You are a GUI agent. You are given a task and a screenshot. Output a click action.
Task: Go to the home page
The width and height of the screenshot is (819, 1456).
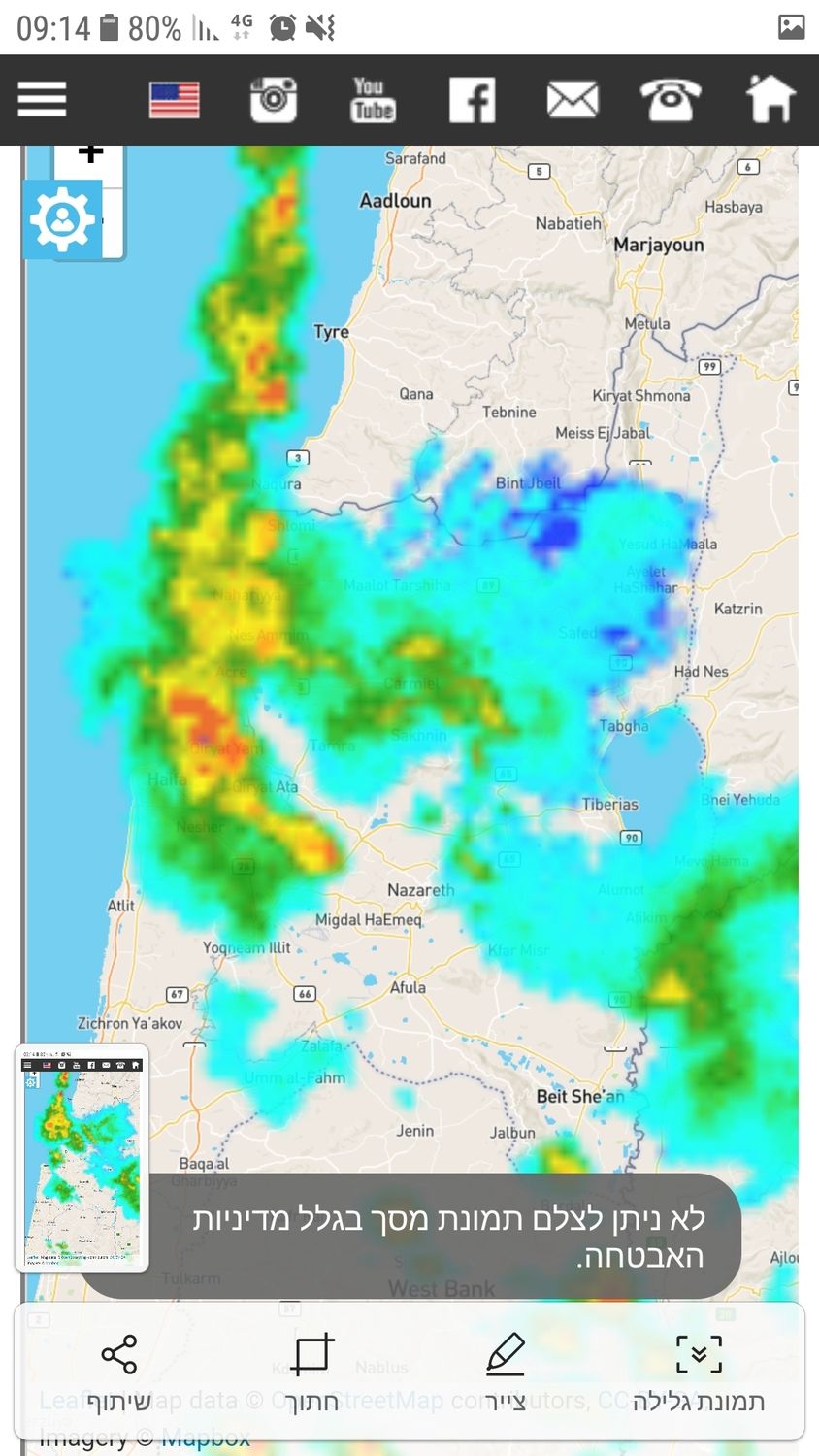pyautogui.click(x=770, y=99)
